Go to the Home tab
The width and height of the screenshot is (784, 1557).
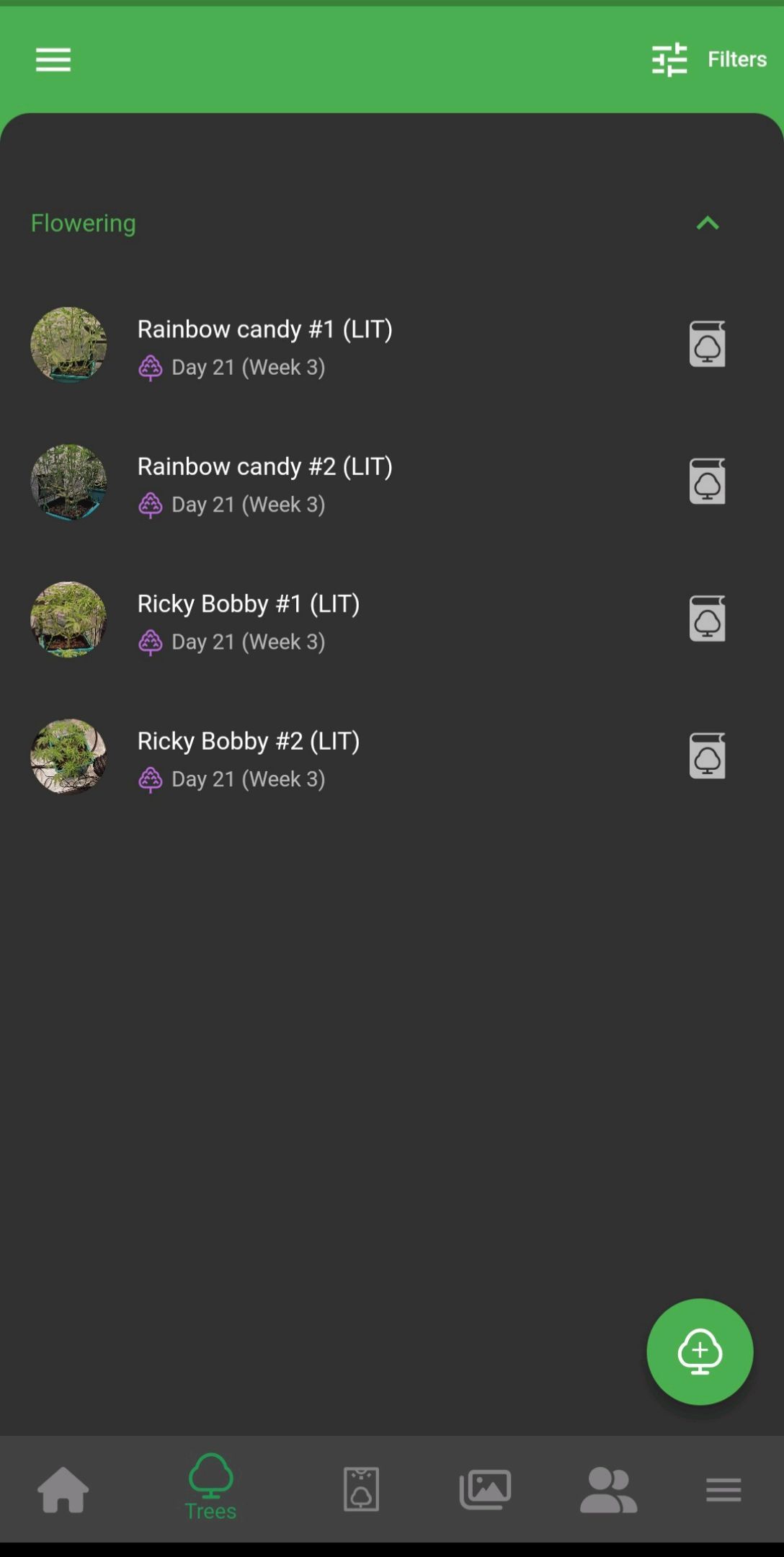(63, 1489)
